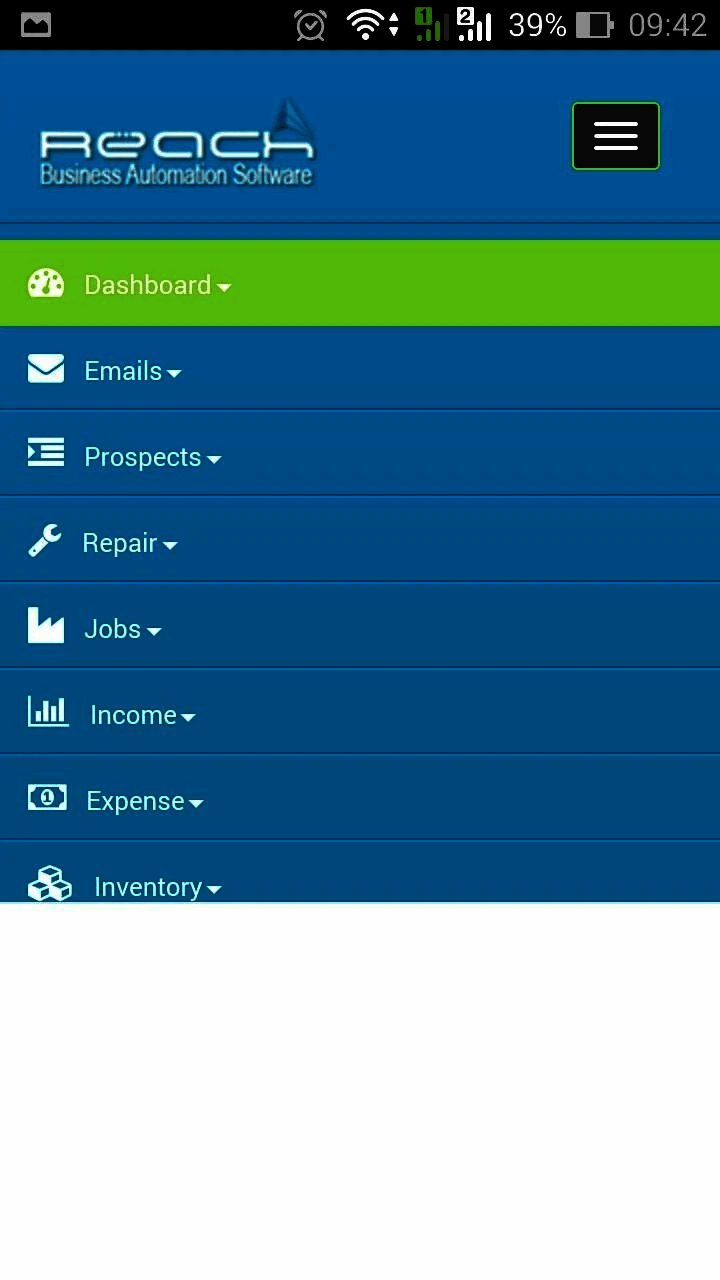Expand the Dashboard dropdown arrow

click(x=224, y=287)
